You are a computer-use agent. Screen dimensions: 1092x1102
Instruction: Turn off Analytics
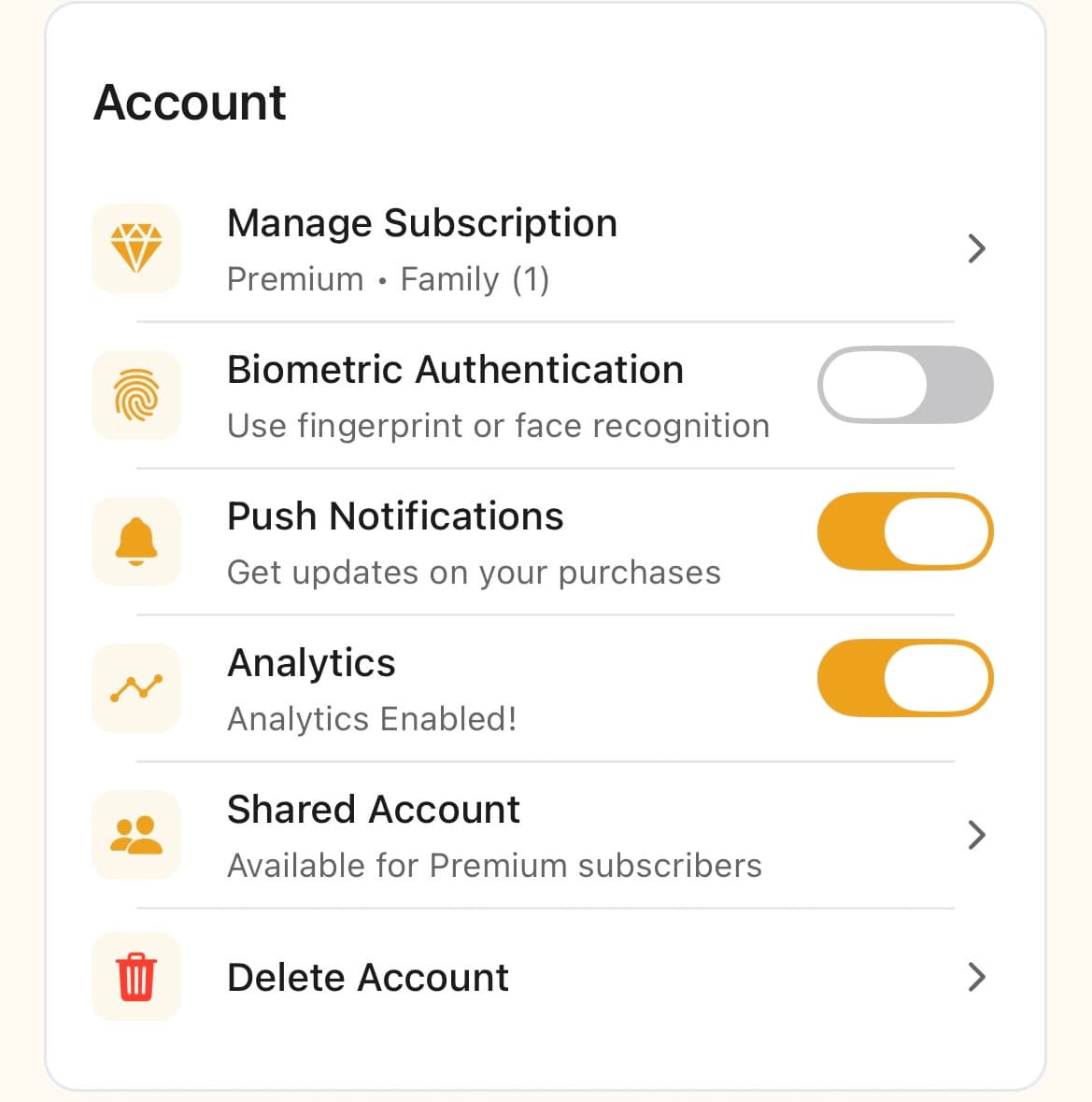coord(905,678)
